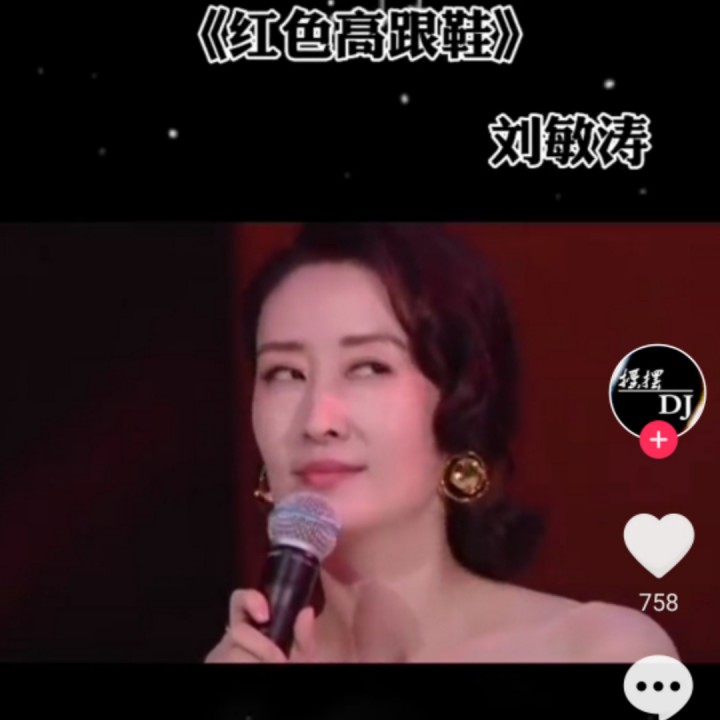Like this video with the heart icon

click(658, 546)
